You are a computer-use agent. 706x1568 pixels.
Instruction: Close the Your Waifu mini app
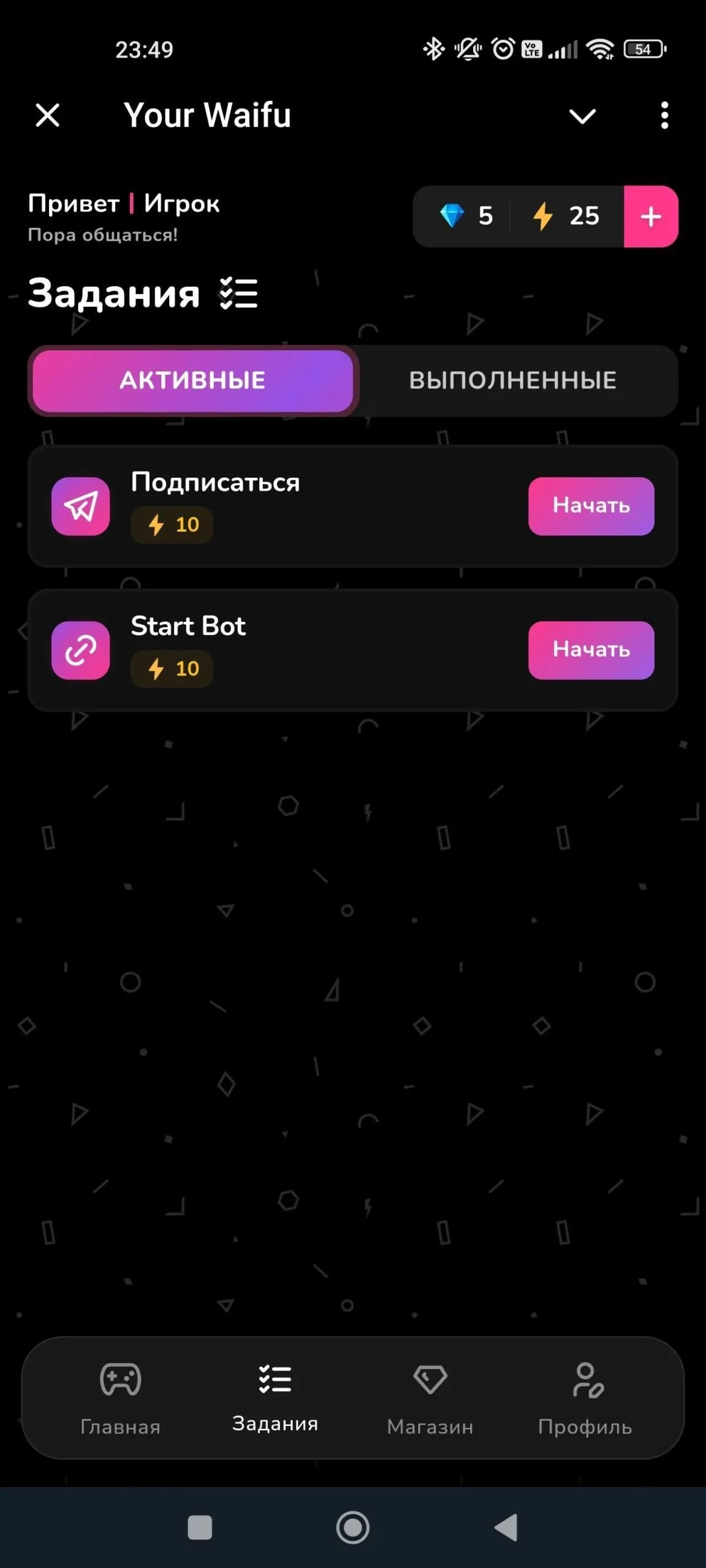coord(48,115)
